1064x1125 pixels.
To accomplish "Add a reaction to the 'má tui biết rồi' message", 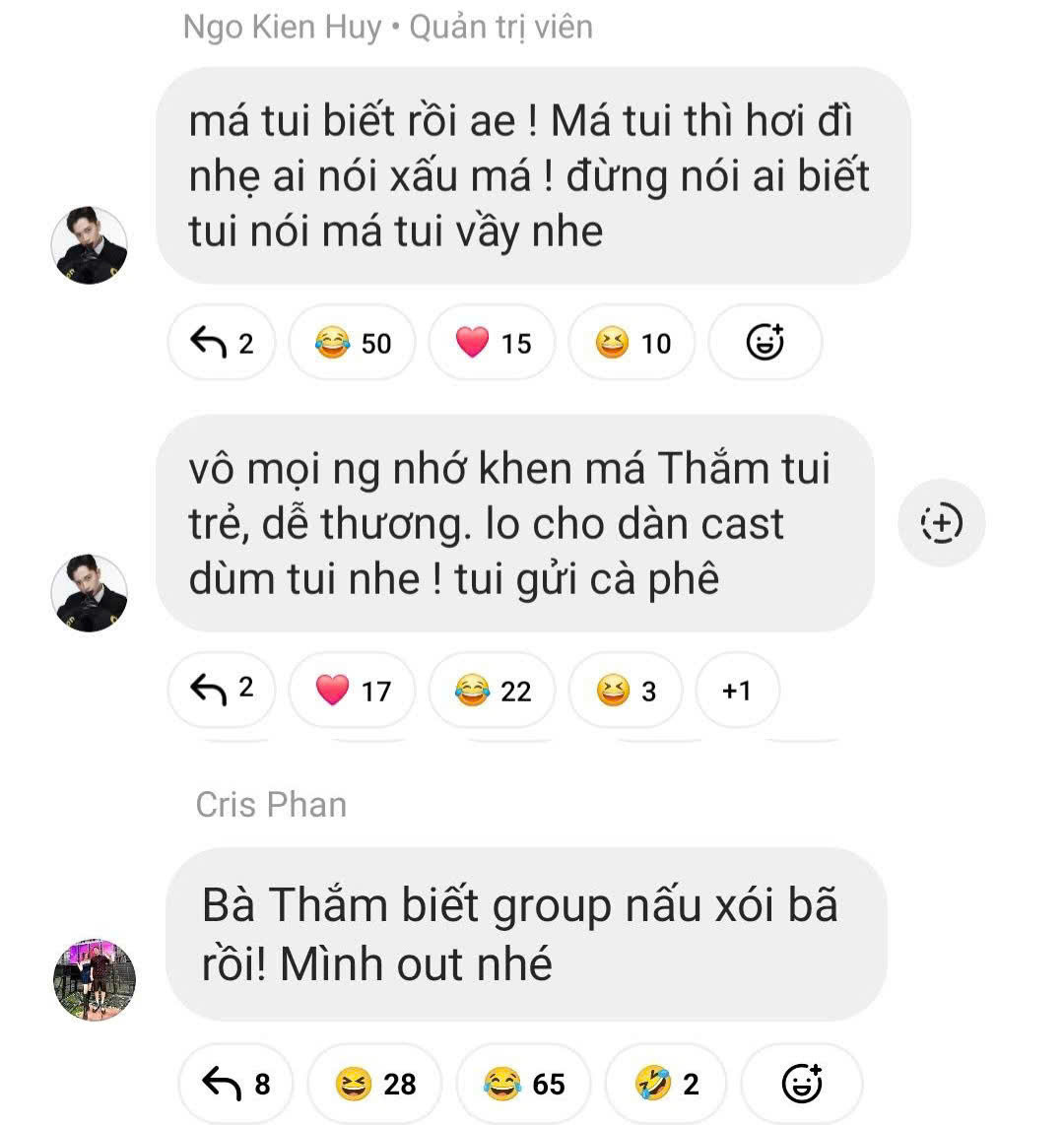I will pyautogui.click(x=765, y=343).
